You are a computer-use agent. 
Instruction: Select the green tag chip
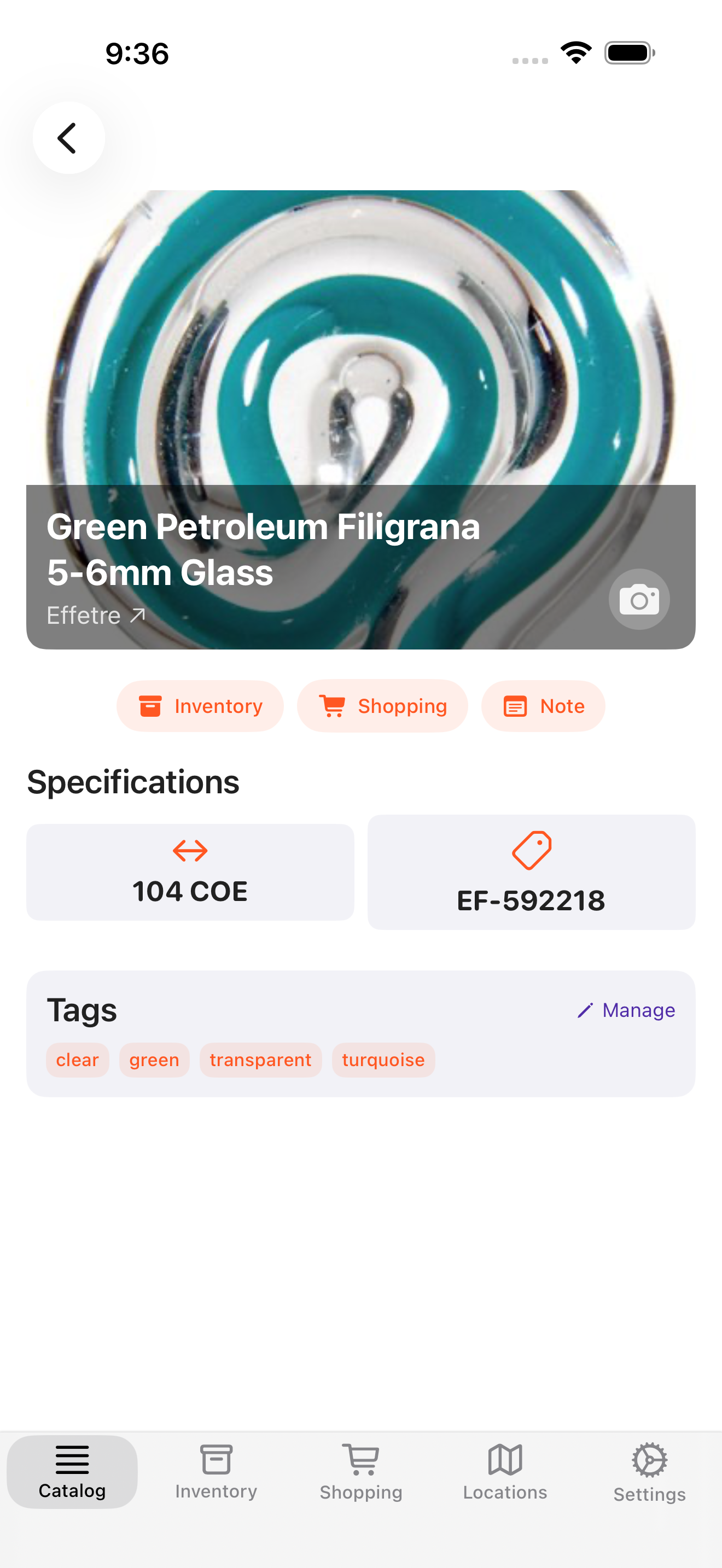click(154, 1060)
